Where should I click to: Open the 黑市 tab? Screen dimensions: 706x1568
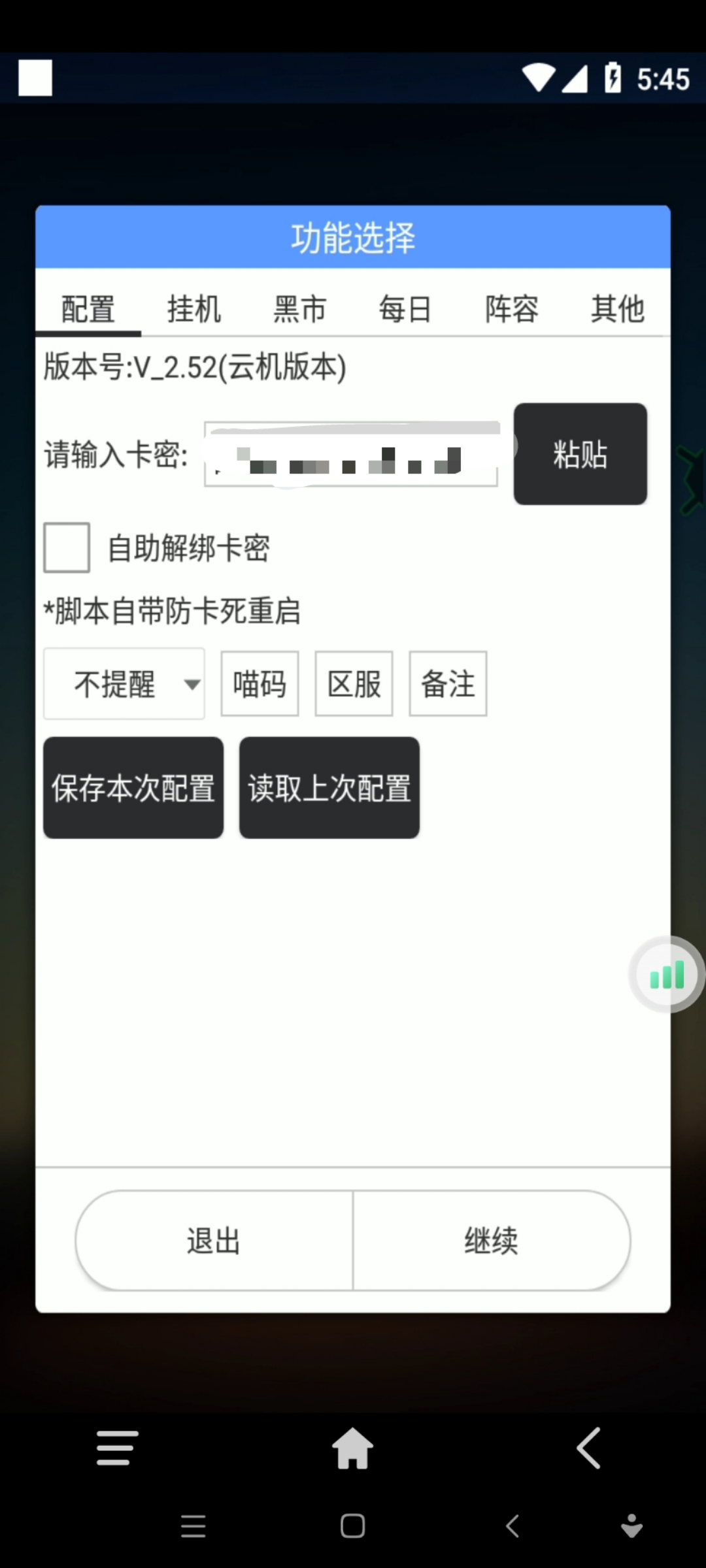(300, 309)
